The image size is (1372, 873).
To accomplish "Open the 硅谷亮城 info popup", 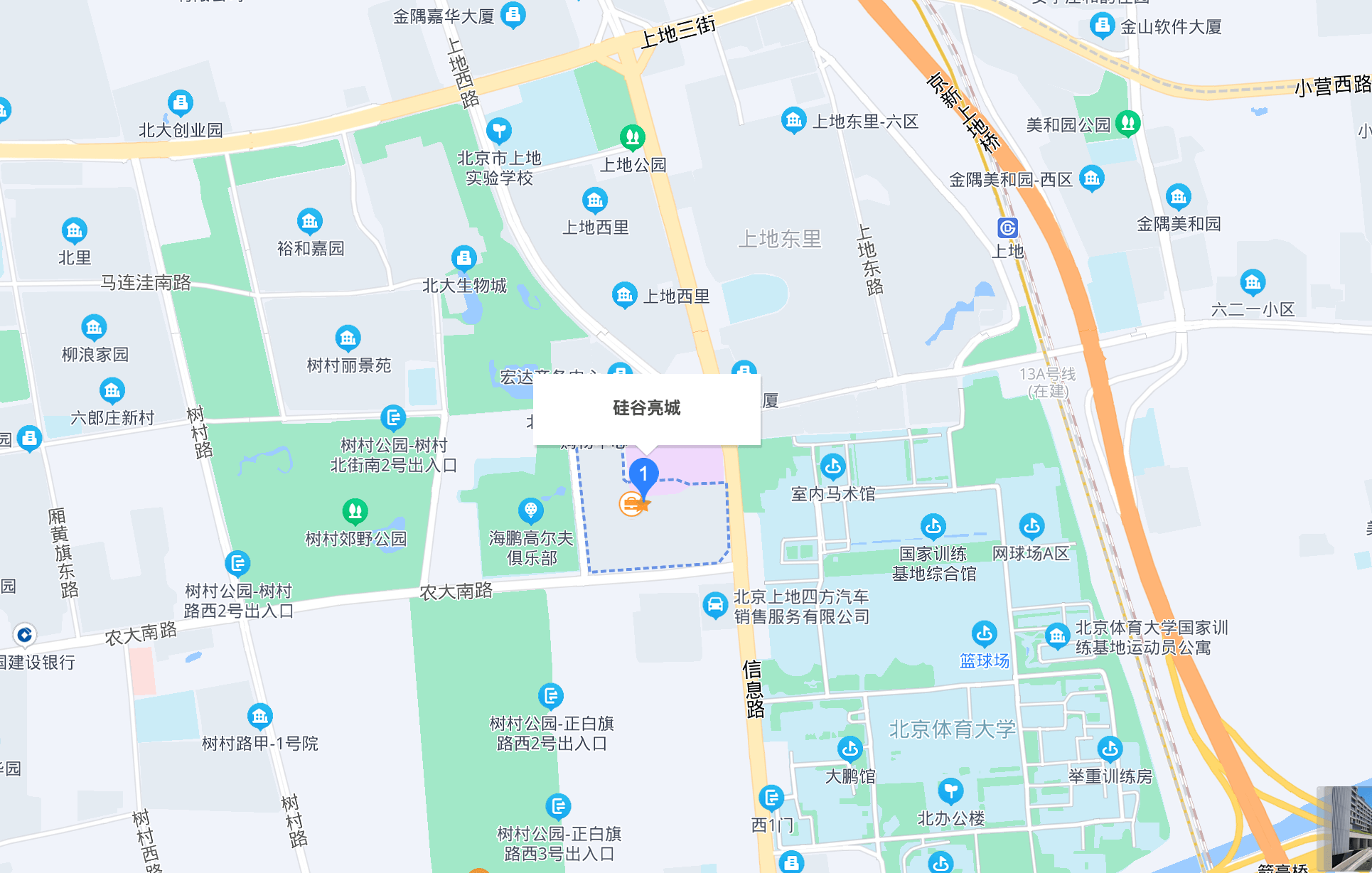I will click(x=646, y=408).
